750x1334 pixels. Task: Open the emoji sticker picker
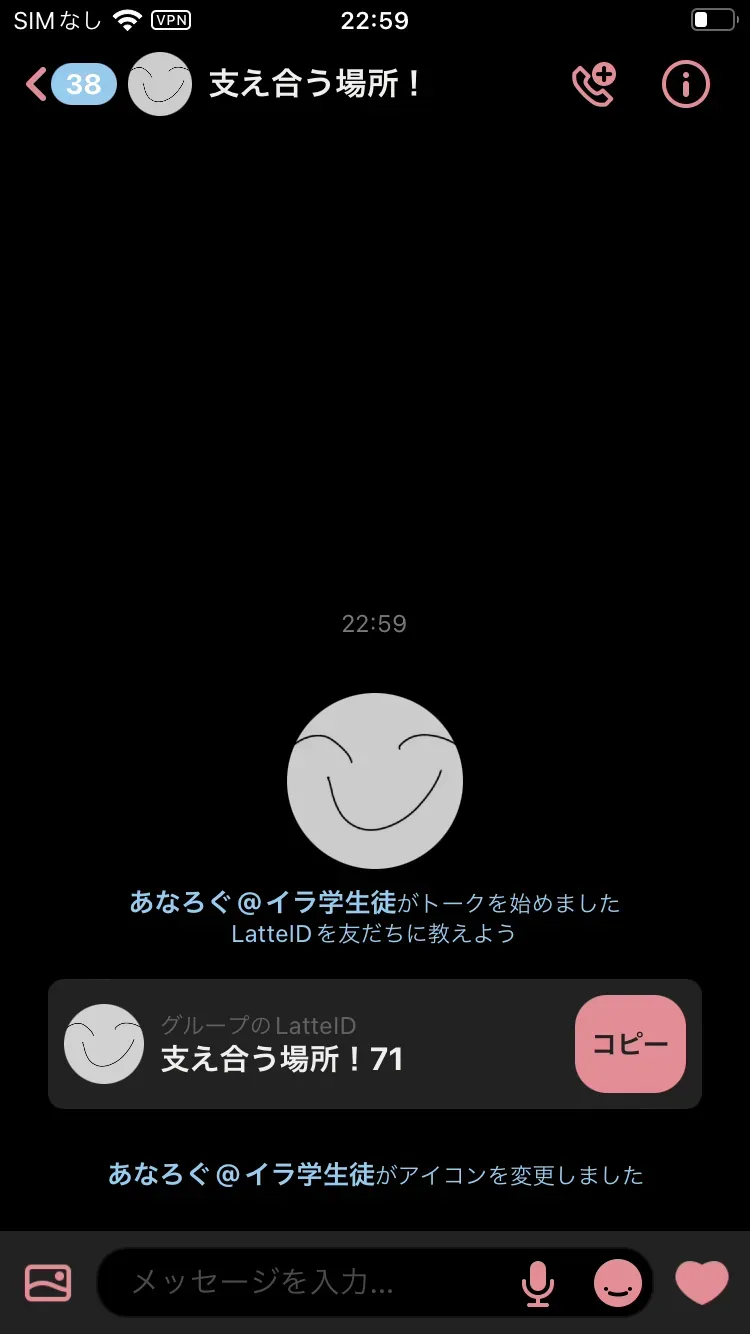pos(618,1283)
